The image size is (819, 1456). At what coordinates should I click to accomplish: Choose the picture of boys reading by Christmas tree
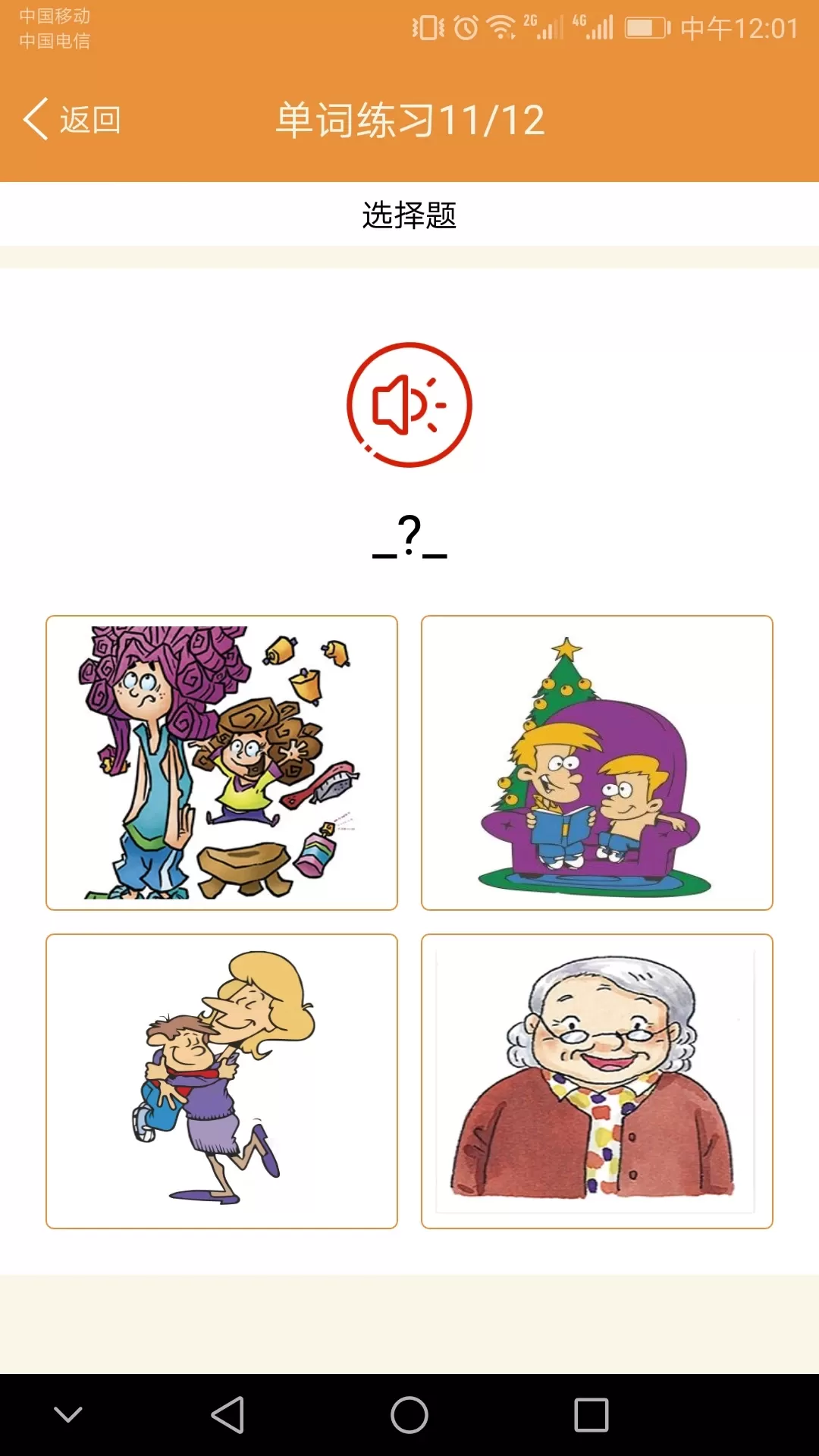(597, 763)
